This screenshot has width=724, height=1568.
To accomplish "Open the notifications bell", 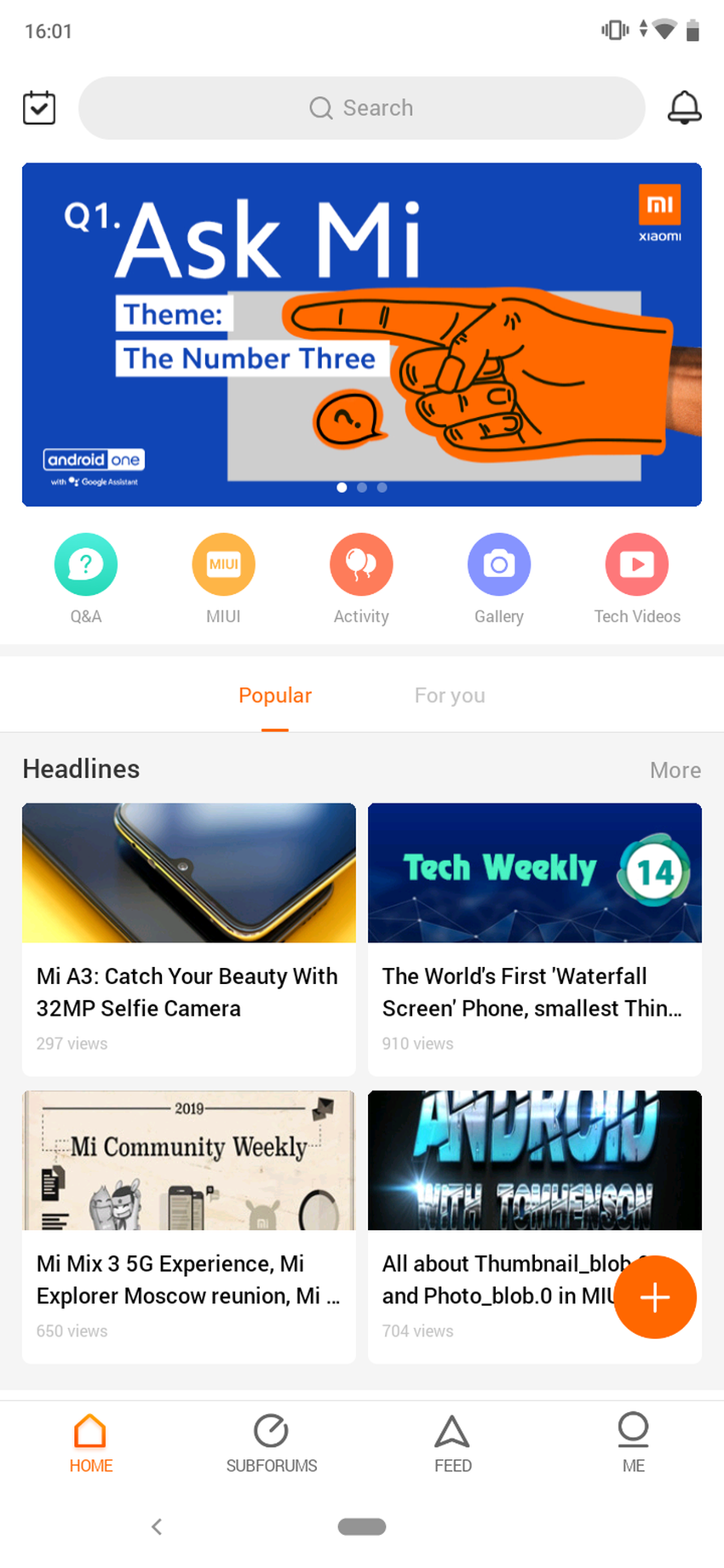I will coord(684,108).
